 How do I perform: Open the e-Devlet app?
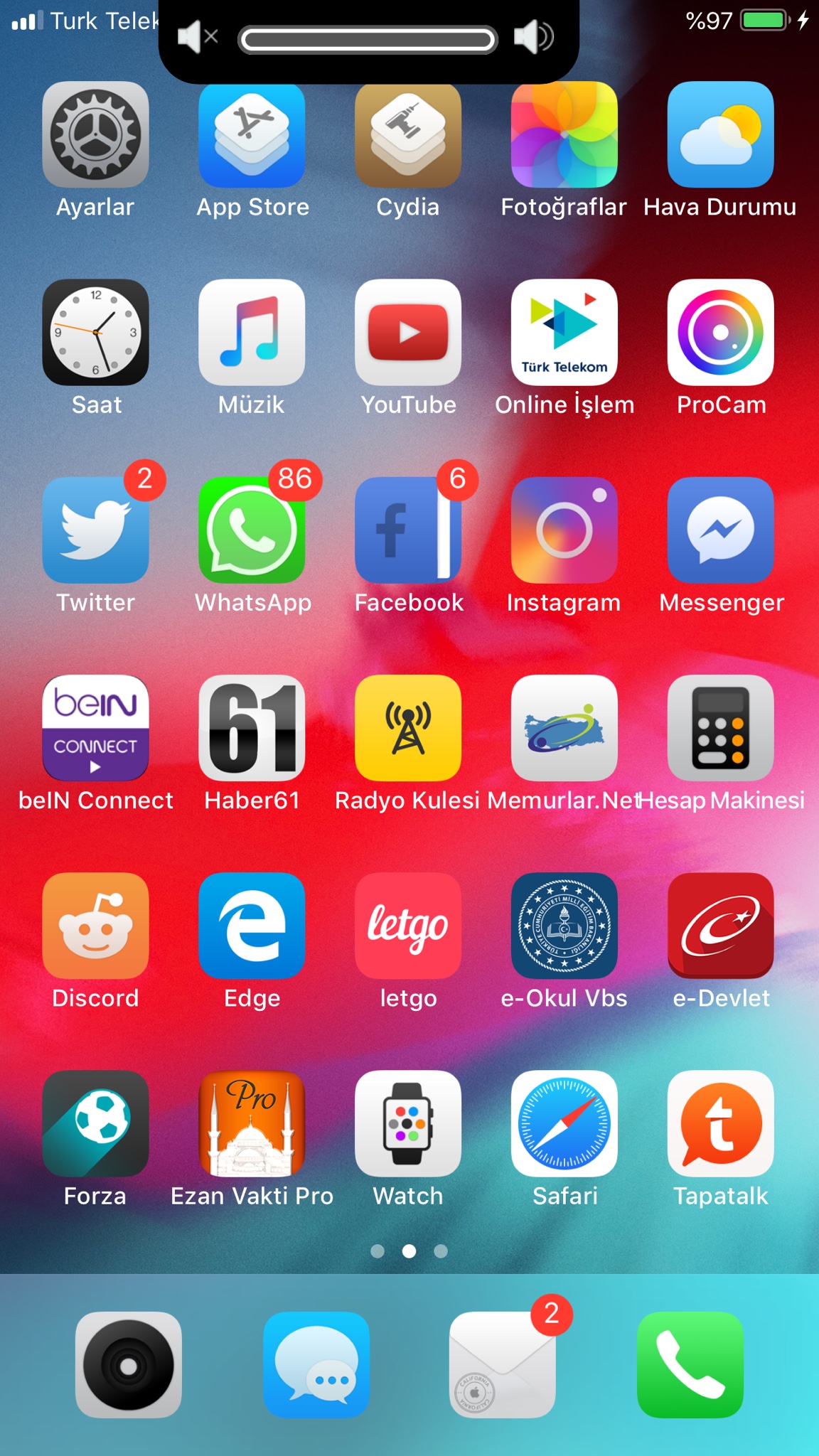[x=720, y=925]
